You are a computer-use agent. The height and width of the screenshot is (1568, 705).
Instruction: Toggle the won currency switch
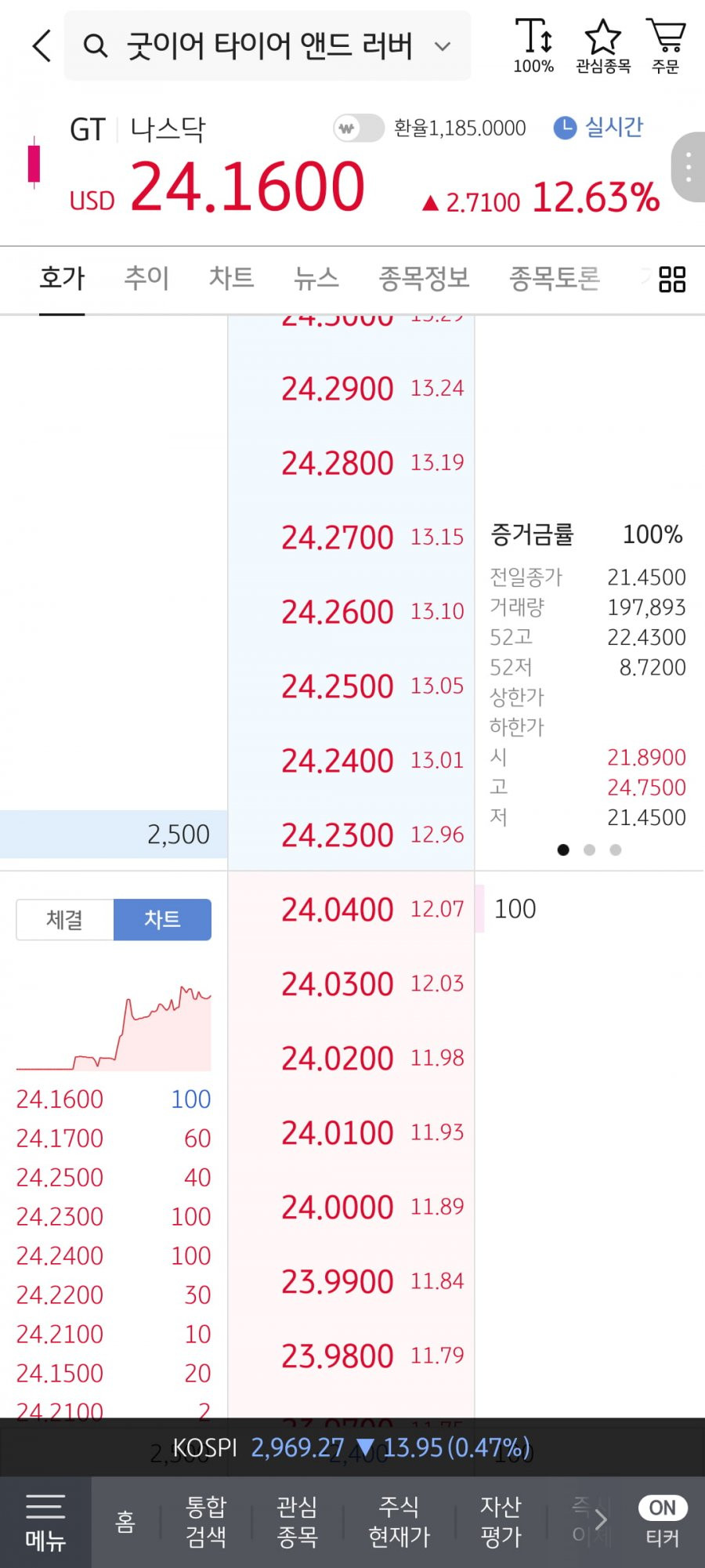359,128
